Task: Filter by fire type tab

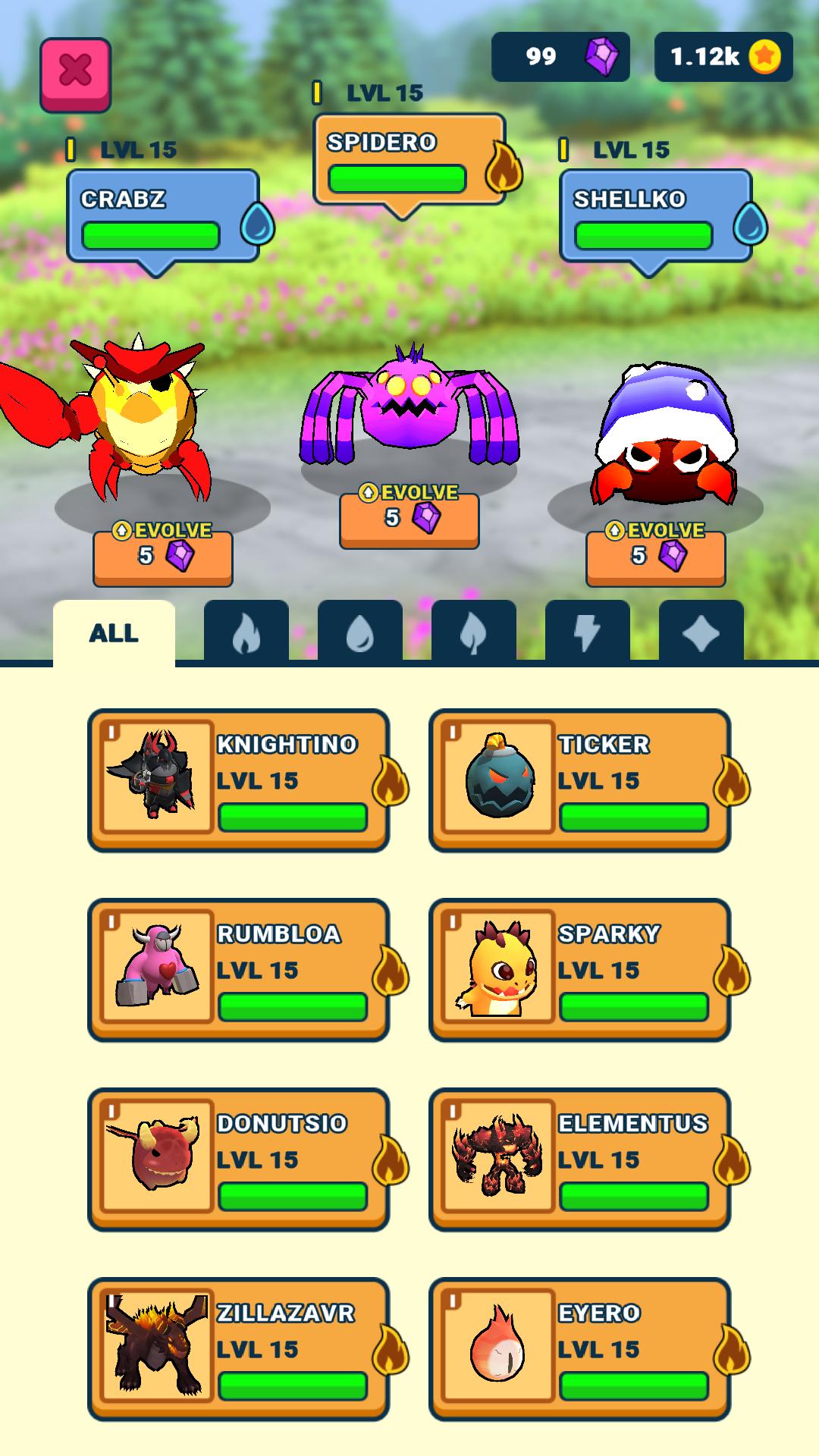Action: tap(246, 633)
